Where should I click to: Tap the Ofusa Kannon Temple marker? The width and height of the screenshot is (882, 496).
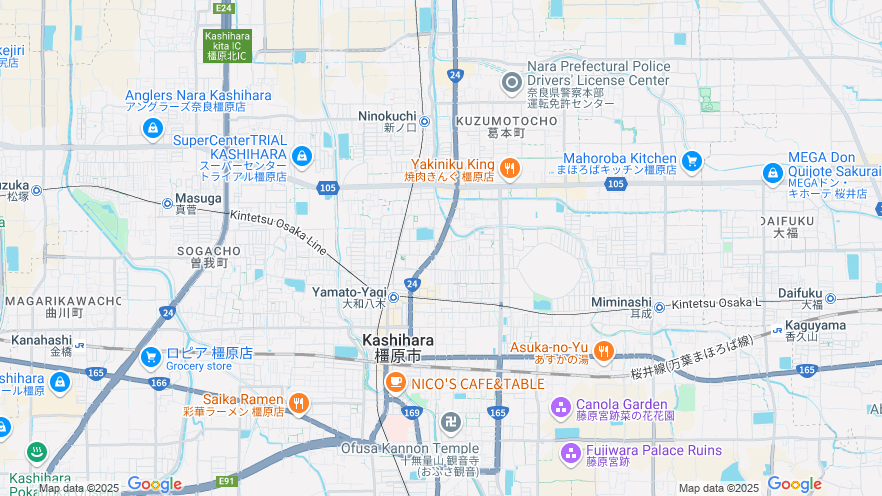pos(450,422)
